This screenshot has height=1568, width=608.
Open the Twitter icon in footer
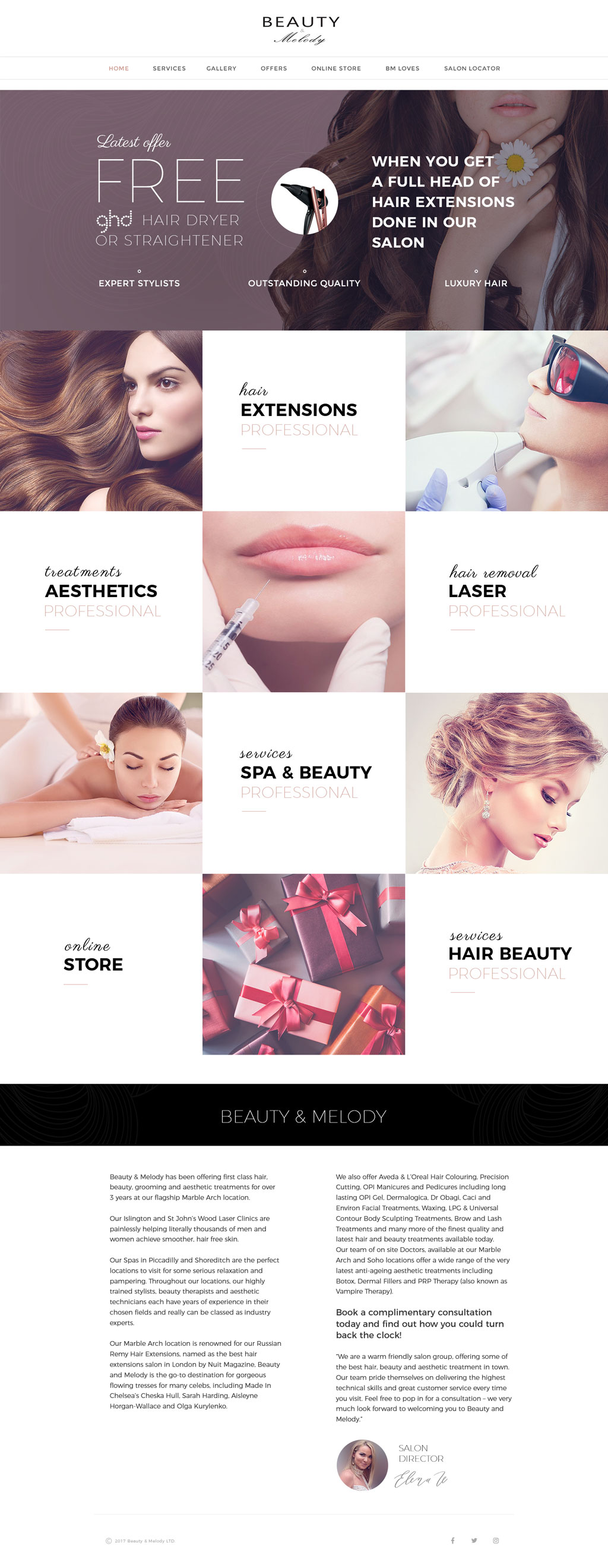474,1541
